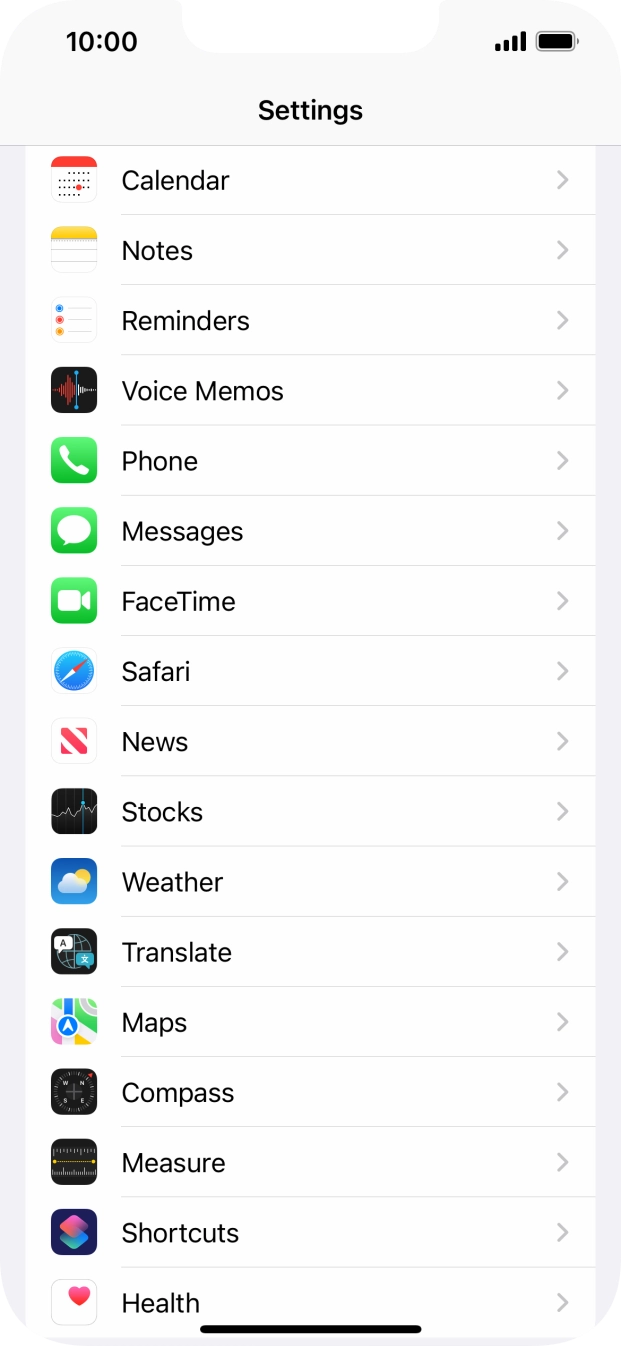Viewport: 621px width, 1346px height.
Task: Open Maps settings
Action: [x=310, y=1022]
